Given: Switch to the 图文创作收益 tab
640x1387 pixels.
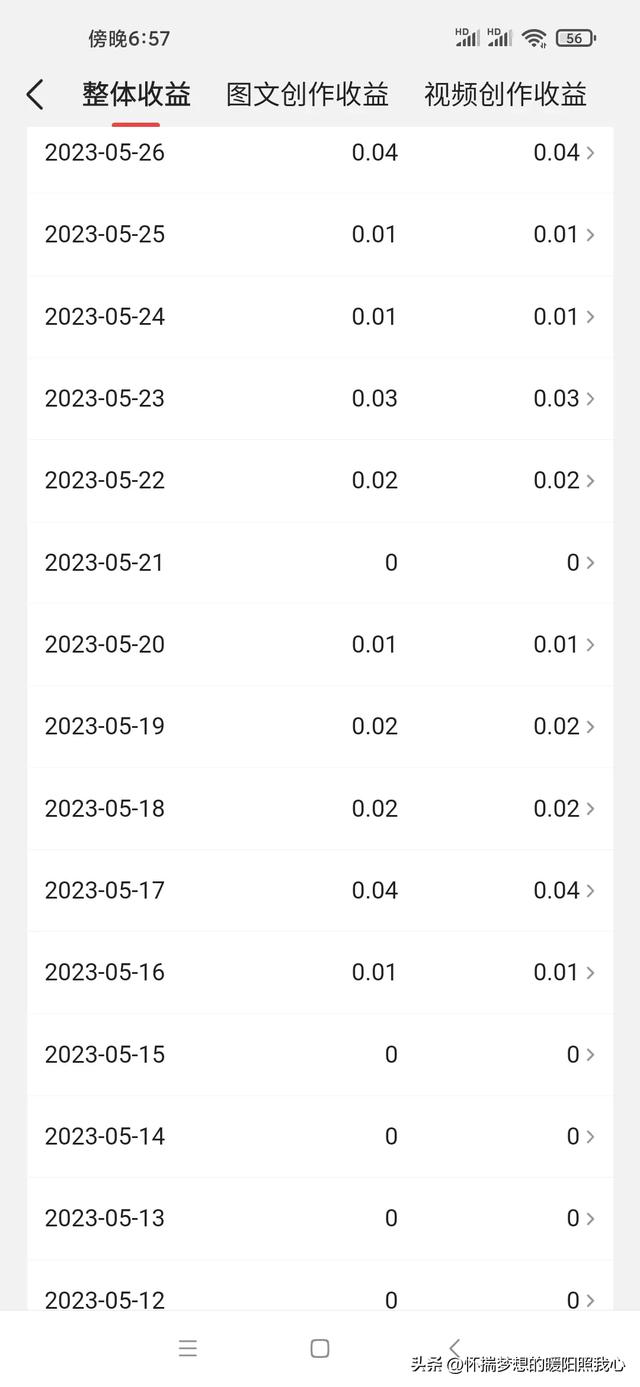Looking at the screenshot, I should pyautogui.click(x=307, y=95).
